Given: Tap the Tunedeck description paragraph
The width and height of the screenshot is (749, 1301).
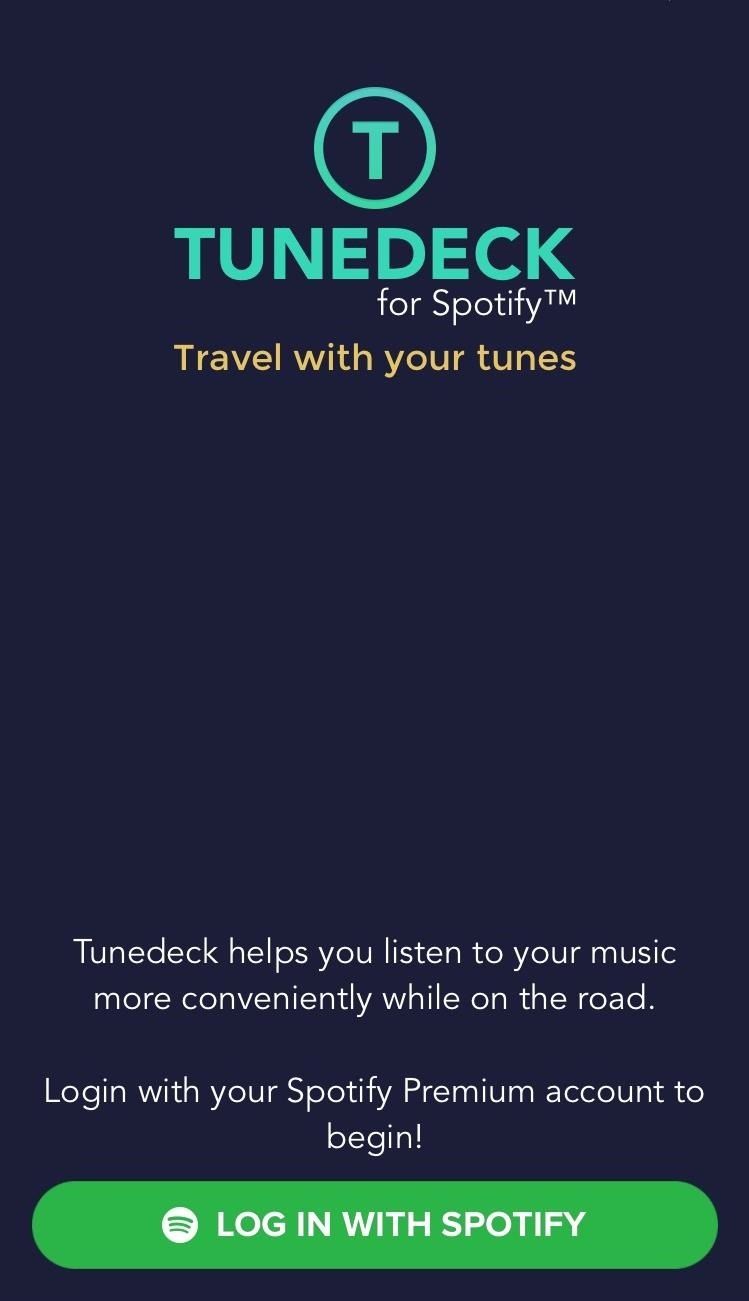Looking at the screenshot, I should [x=375, y=975].
